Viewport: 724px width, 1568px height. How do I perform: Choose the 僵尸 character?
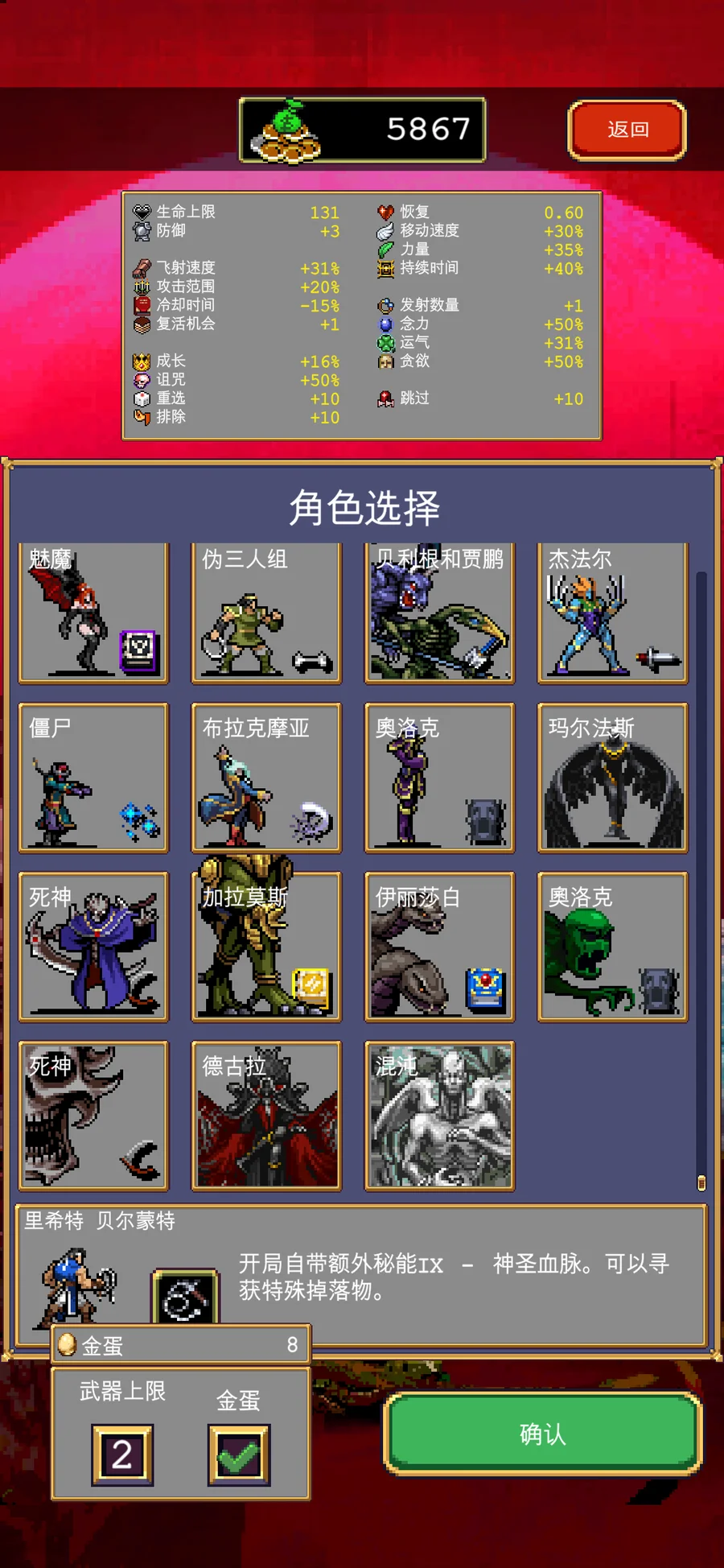click(93, 778)
